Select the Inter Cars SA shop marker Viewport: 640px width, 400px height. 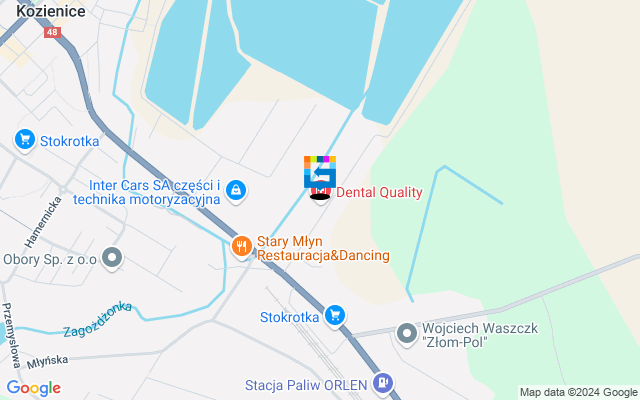[235, 188]
